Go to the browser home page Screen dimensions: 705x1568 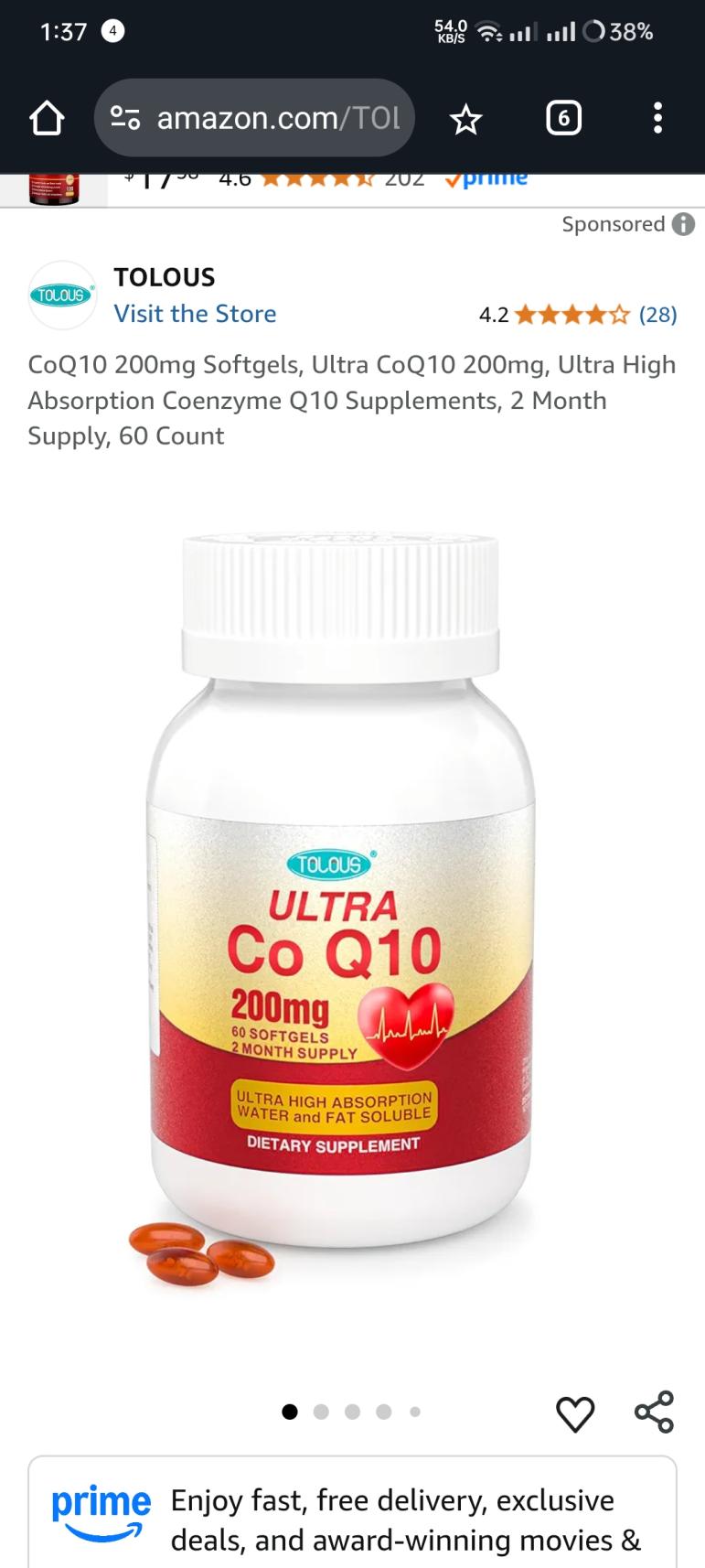coord(47,119)
